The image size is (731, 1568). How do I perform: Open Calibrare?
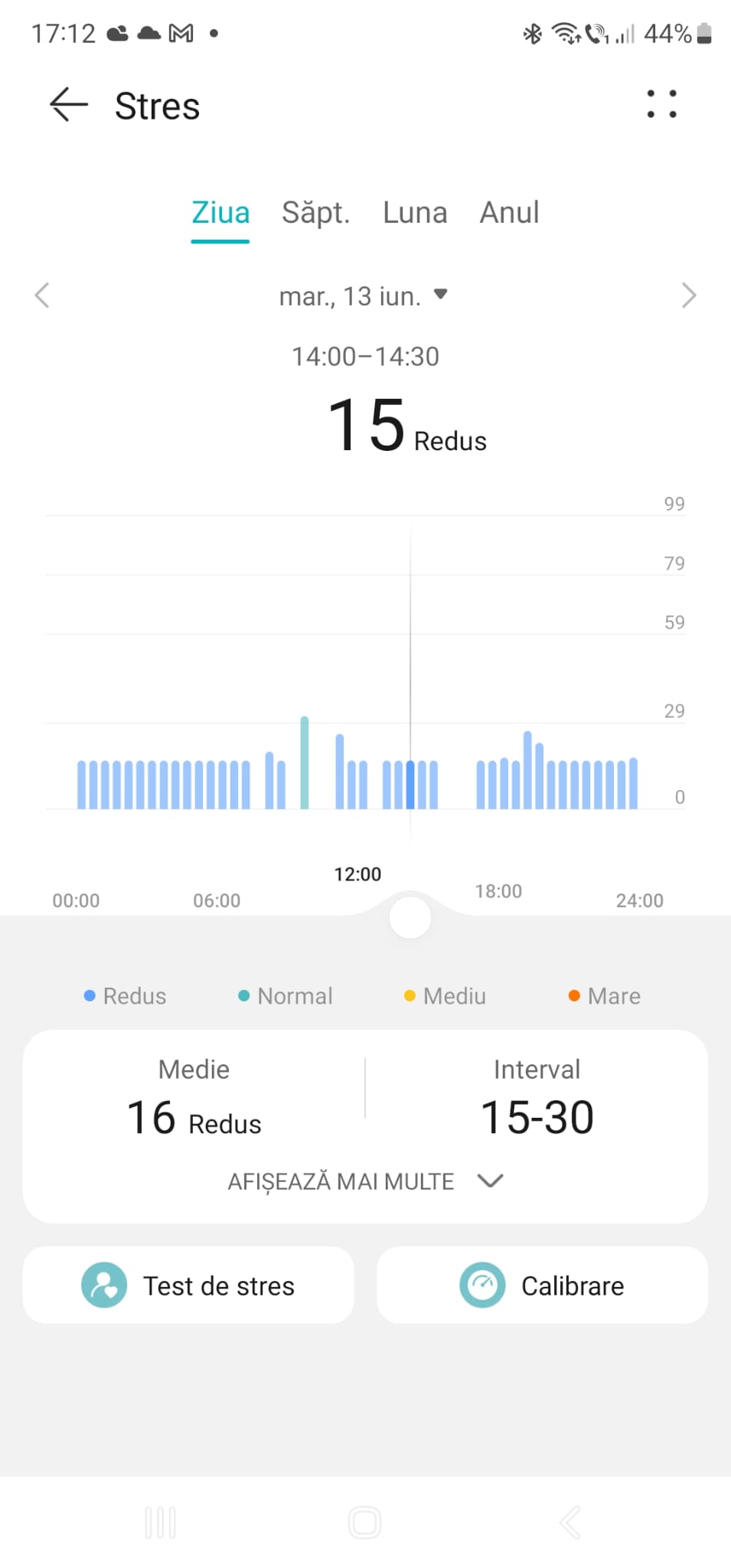pyautogui.click(x=542, y=1285)
